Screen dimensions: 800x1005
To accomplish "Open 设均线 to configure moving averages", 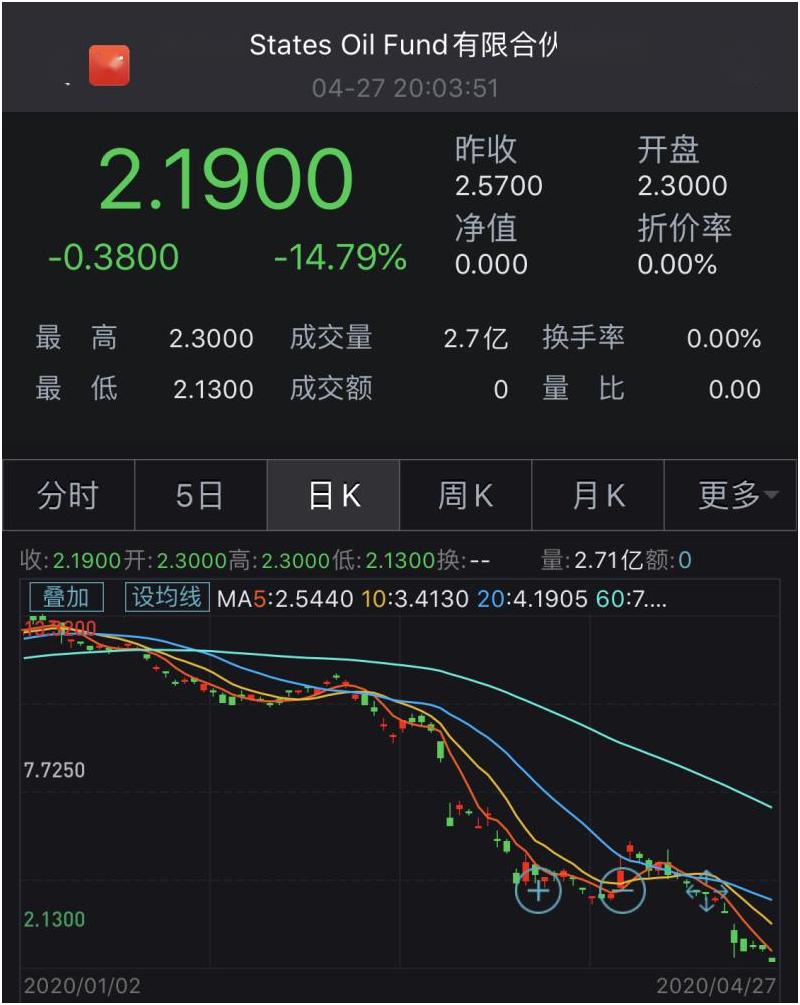I will click(165, 596).
